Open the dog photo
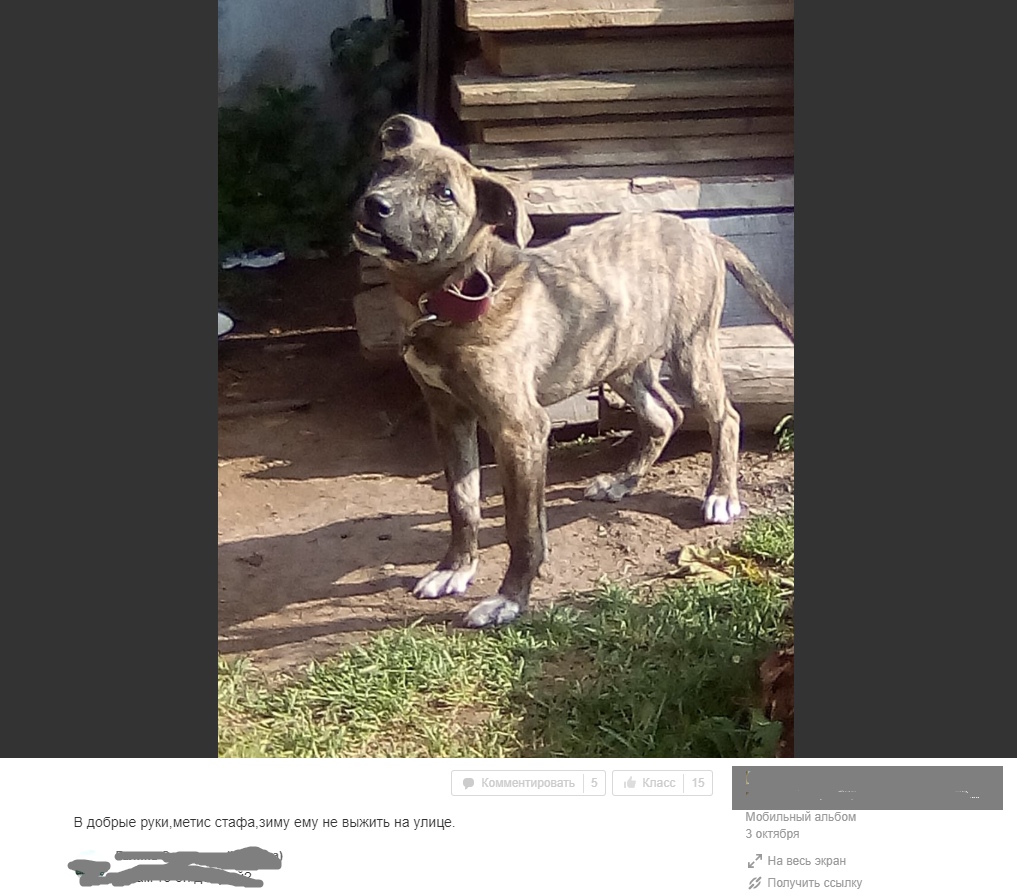Viewport: 1017px width, 896px height. tap(505, 378)
